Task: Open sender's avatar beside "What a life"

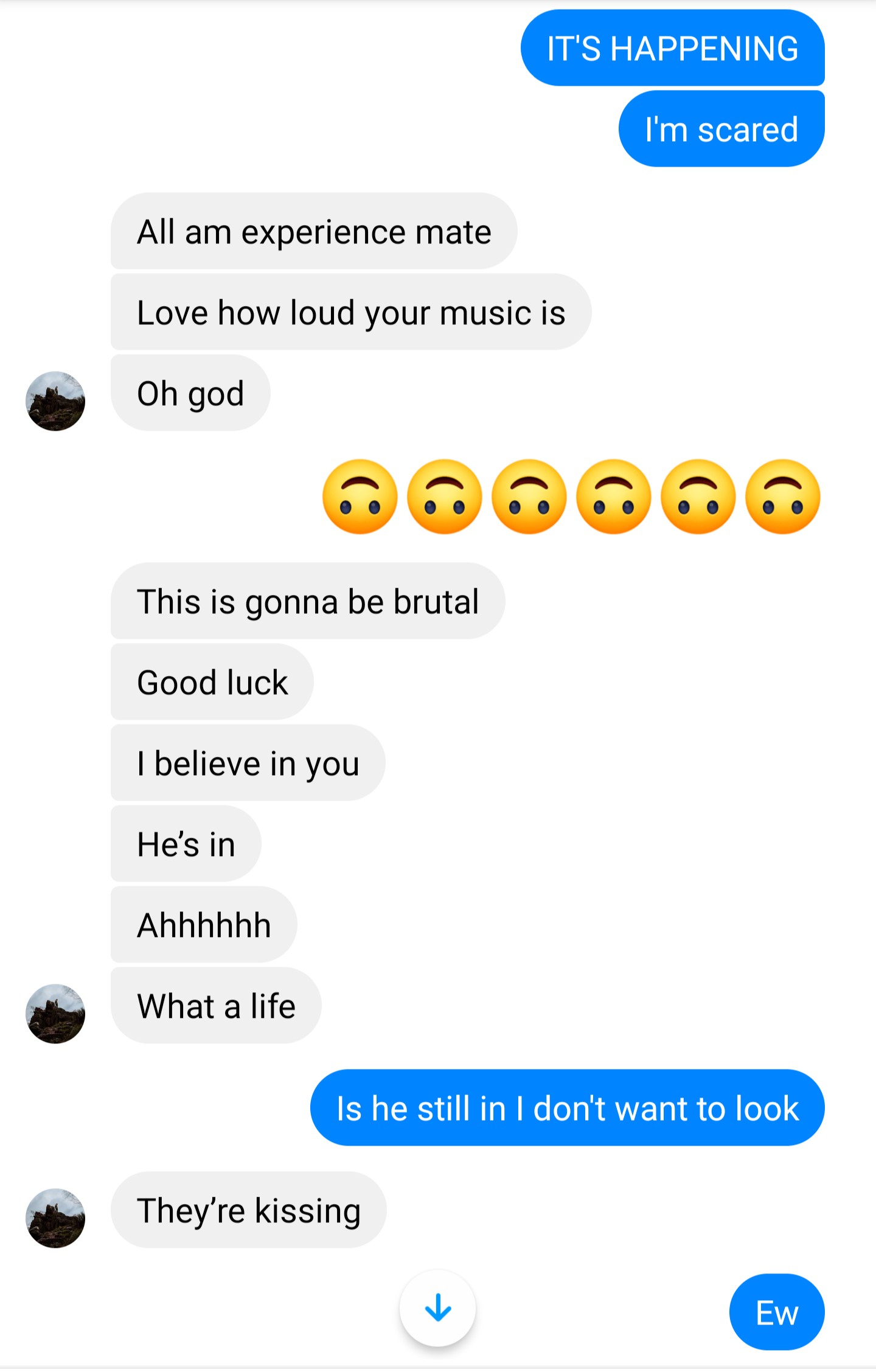Action: tap(55, 1014)
